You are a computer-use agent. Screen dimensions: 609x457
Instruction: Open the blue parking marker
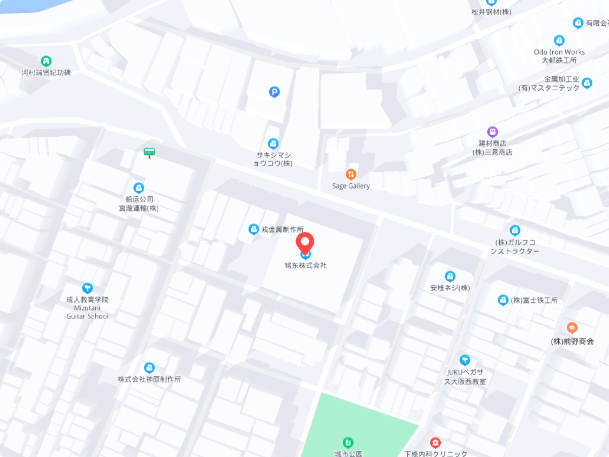tap(275, 93)
